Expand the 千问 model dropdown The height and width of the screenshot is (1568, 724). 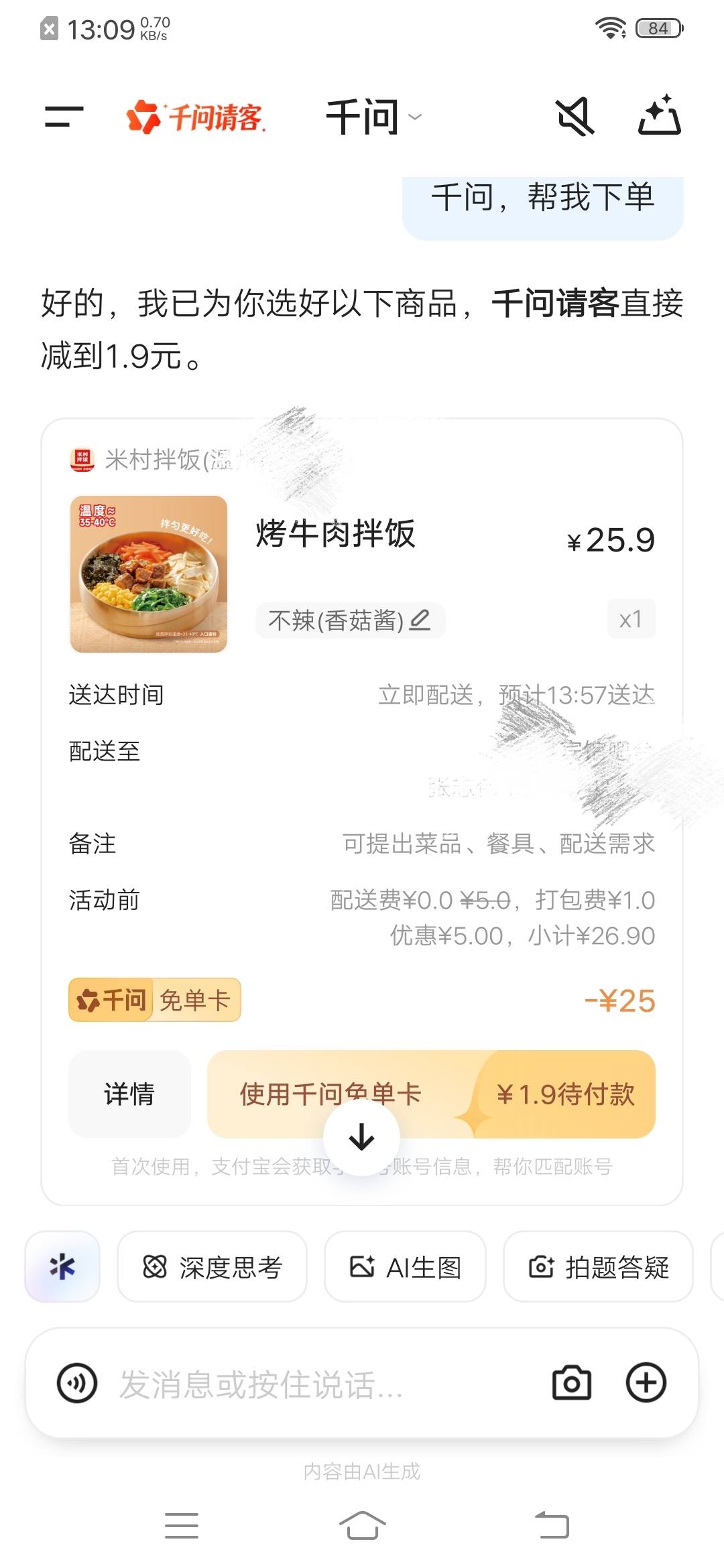tap(373, 117)
